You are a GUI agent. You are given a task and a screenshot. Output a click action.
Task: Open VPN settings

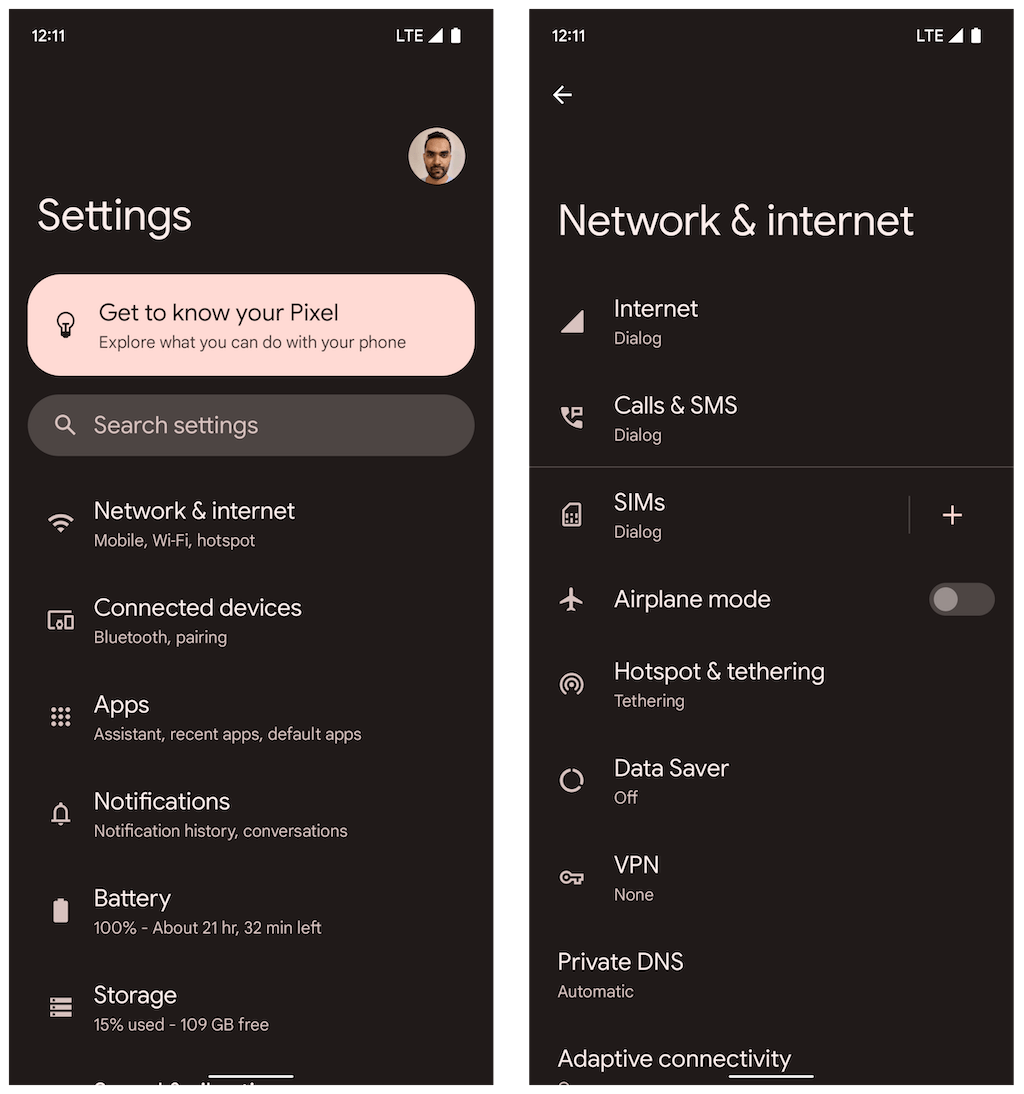point(636,878)
